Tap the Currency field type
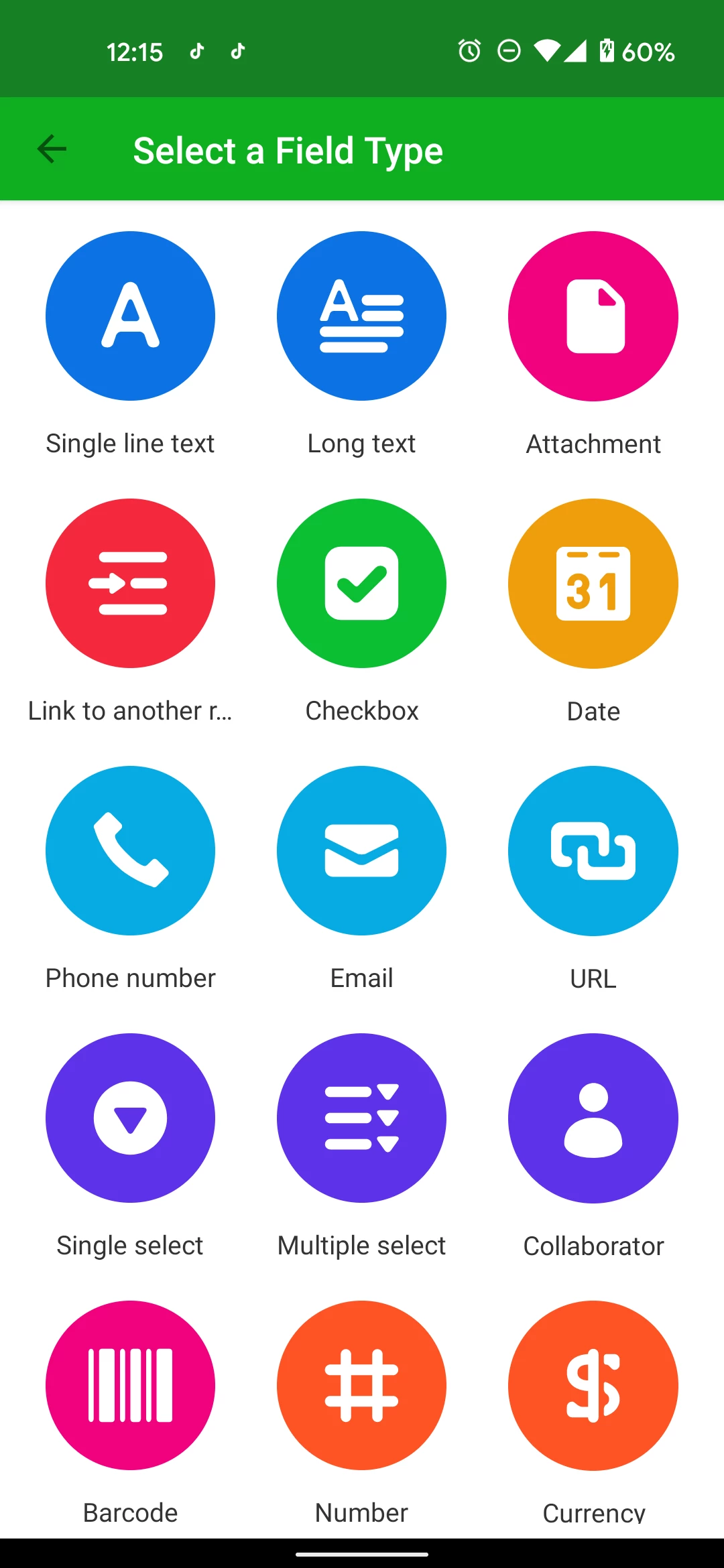Viewport: 724px width, 1568px height. click(x=593, y=1385)
